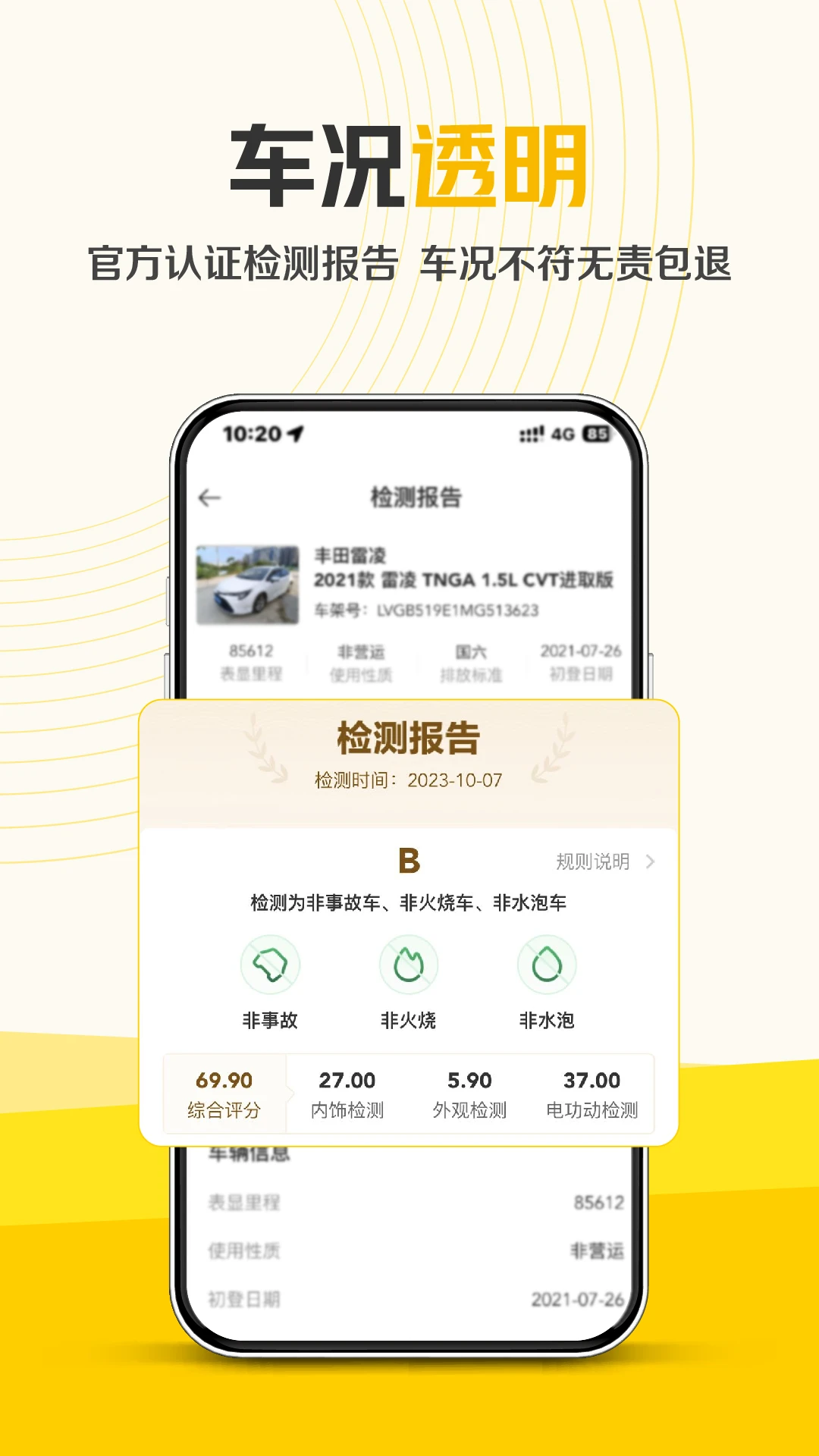Tap the non-fire (非火烧) inspection icon
Viewport: 819px width, 1456px height.
[409, 963]
